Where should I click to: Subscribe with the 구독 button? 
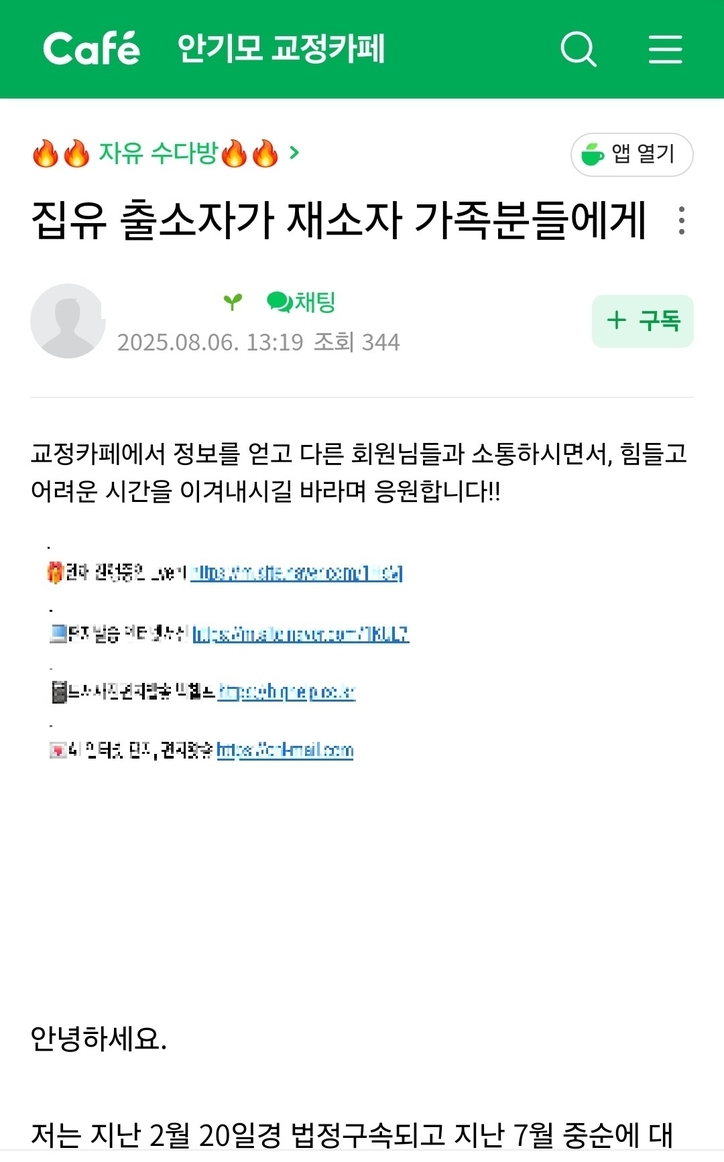click(x=642, y=321)
